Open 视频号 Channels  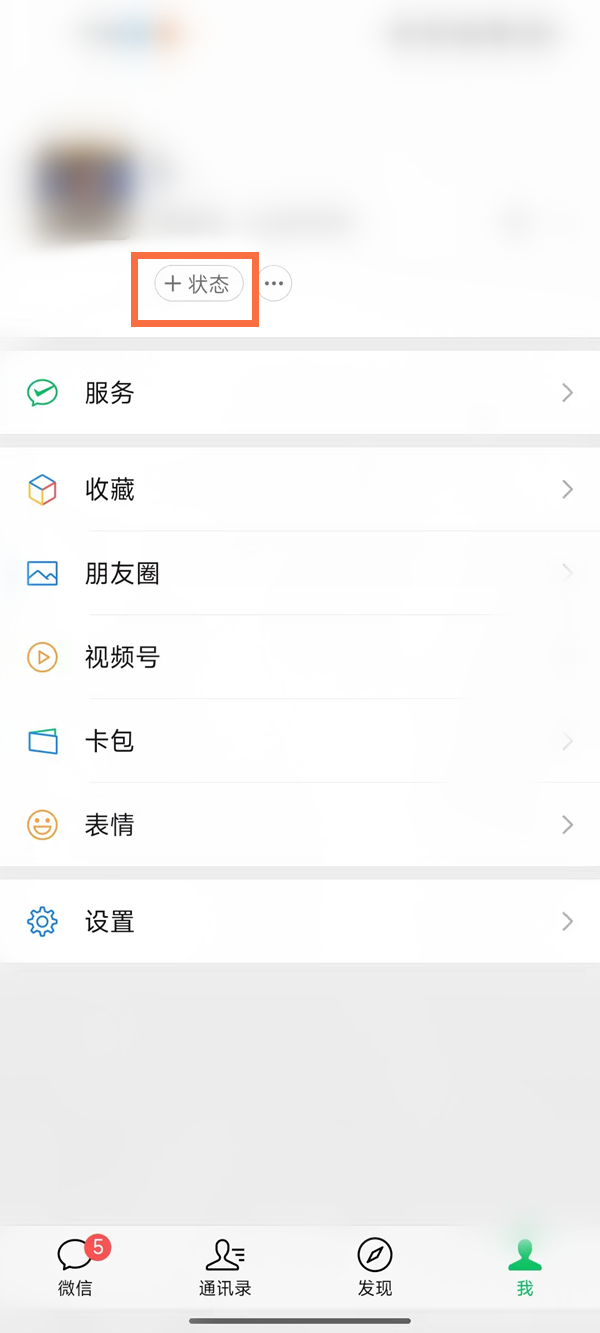pyautogui.click(x=300, y=658)
